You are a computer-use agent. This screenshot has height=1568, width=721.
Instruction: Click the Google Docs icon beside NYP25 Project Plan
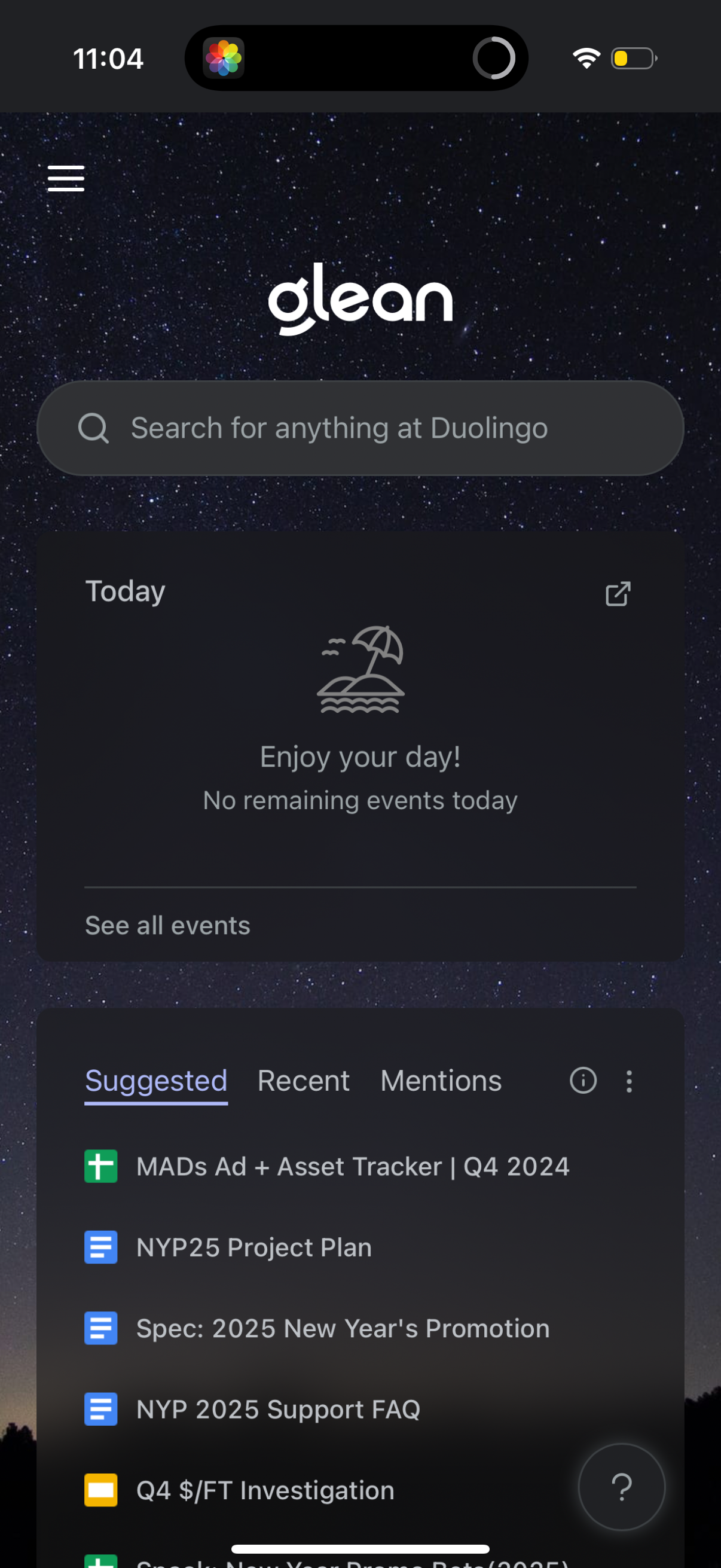100,1246
